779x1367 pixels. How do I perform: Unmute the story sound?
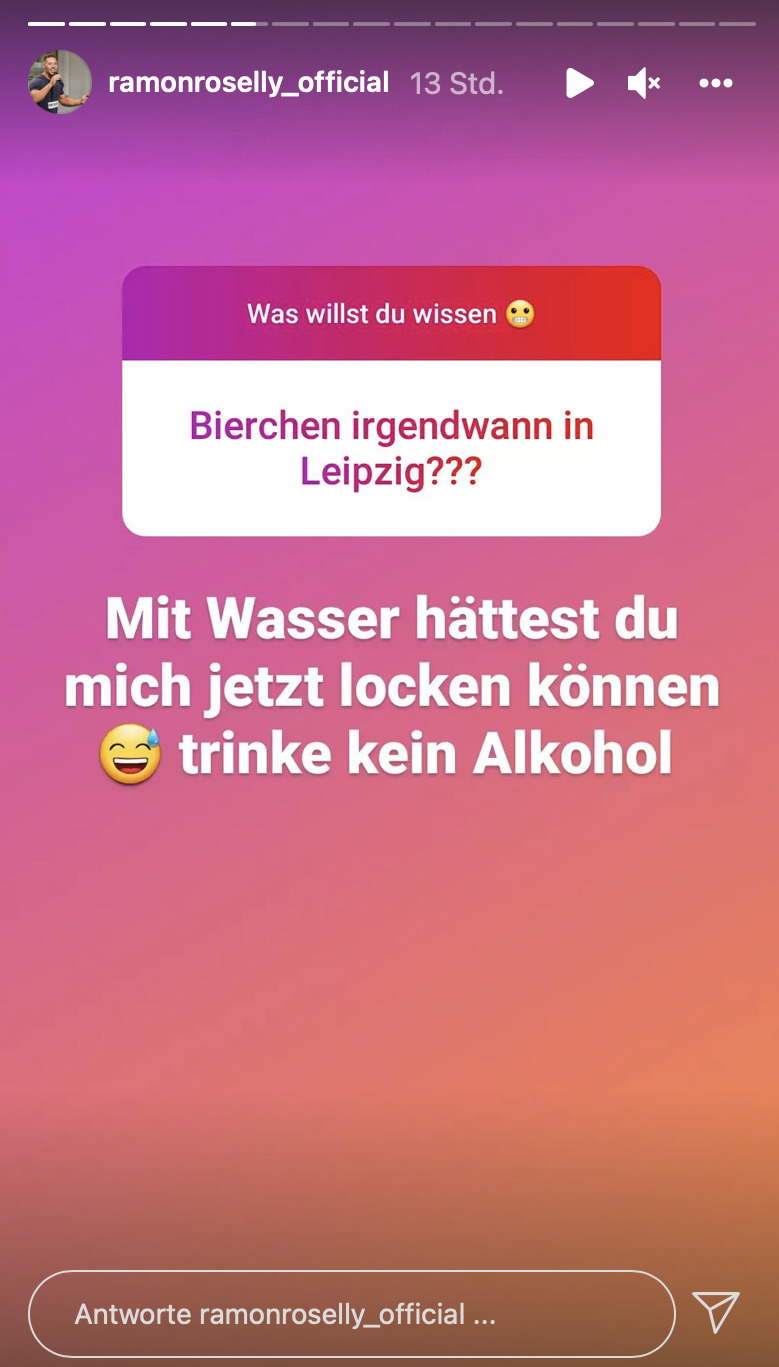[644, 83]
